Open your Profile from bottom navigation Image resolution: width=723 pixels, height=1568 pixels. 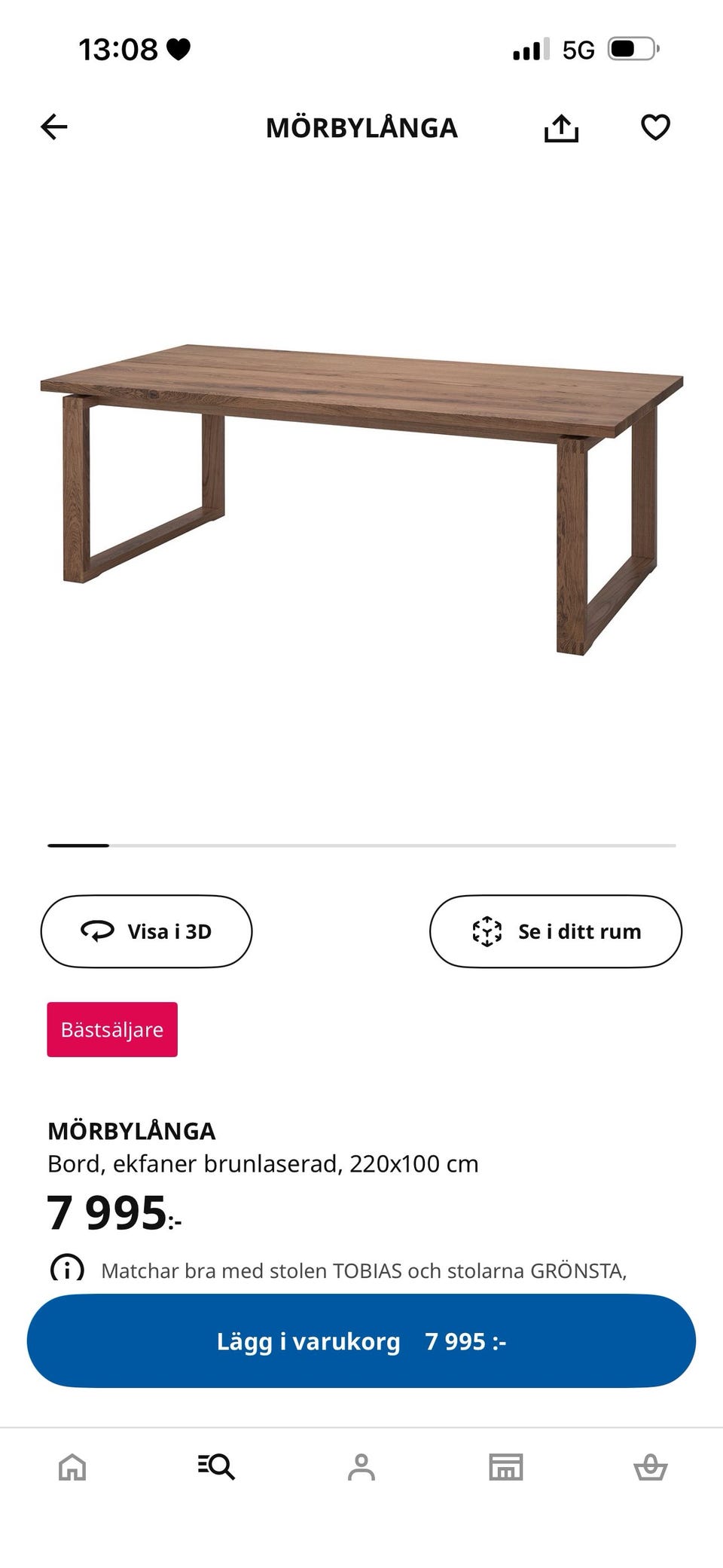[361, 1467]
